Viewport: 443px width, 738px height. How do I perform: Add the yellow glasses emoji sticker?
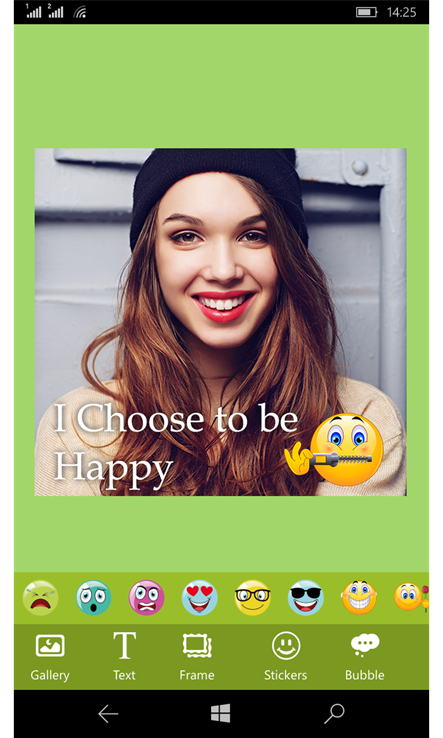[253, 598]
